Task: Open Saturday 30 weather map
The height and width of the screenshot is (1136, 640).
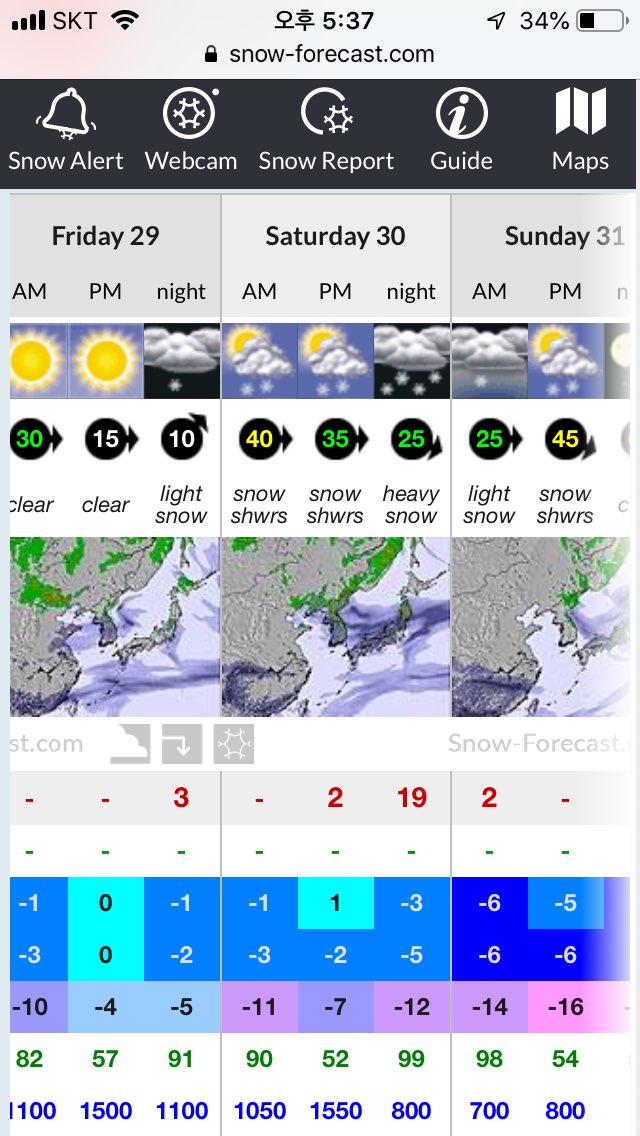Action: (335, 626)
